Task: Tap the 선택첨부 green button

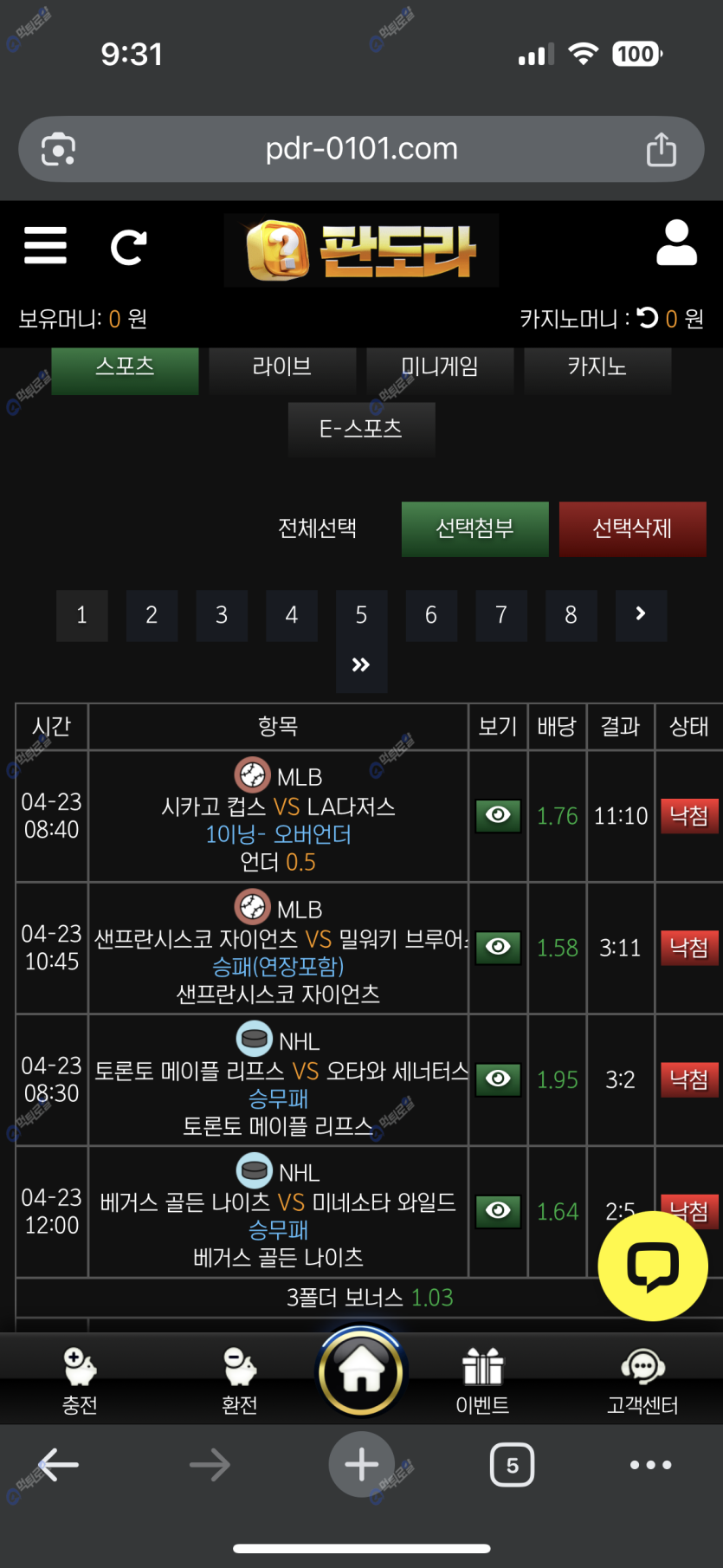Action: [474, 528]
